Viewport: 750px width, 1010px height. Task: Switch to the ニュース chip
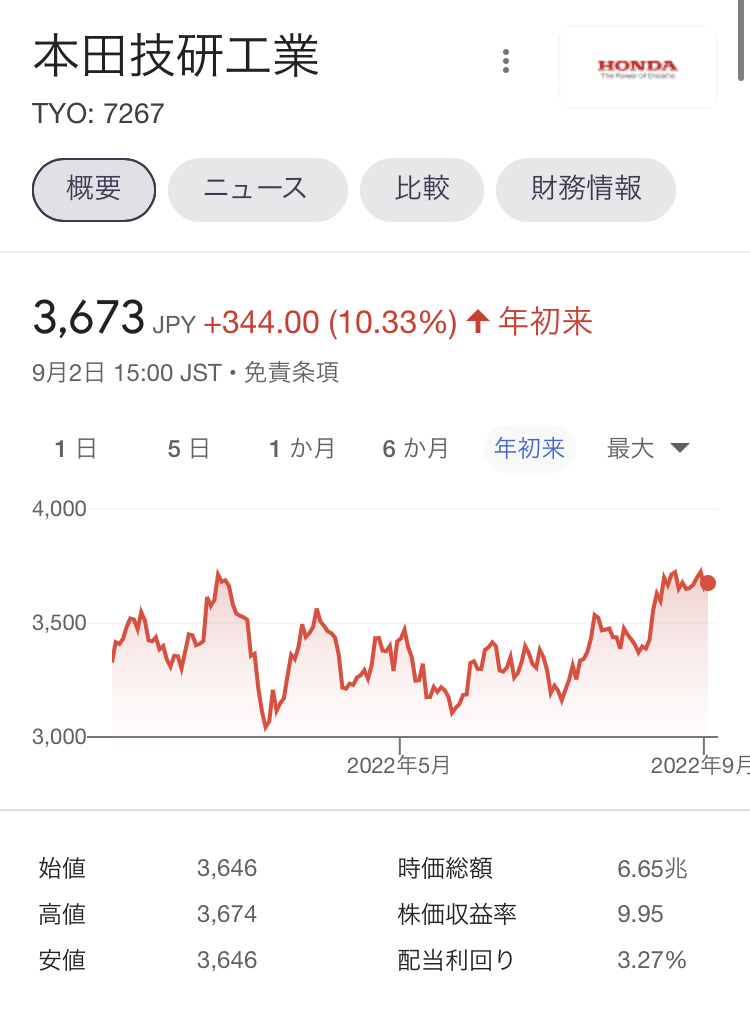[x=257, y=189]
